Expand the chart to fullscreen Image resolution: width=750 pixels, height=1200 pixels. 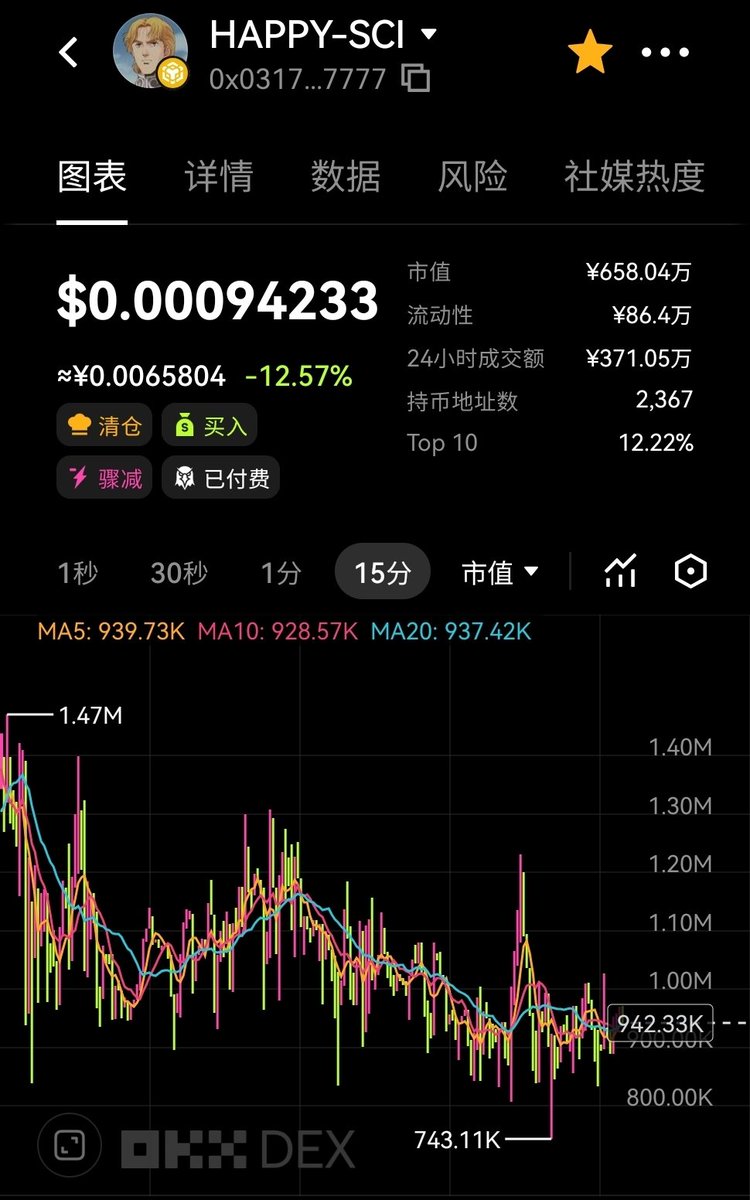click(69, 1144)
